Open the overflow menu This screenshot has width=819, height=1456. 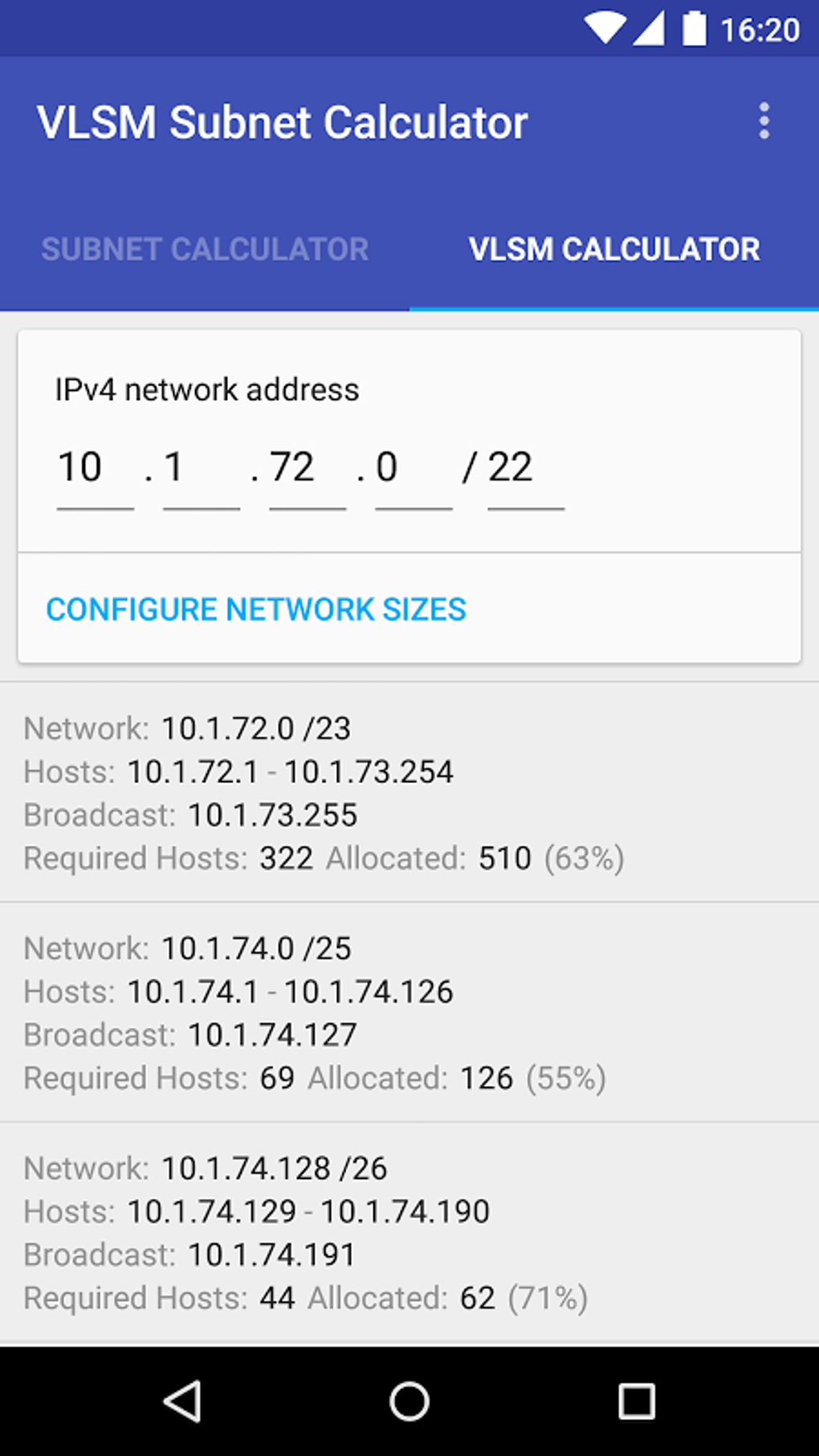pyautogui.click(x=764, y=121)
